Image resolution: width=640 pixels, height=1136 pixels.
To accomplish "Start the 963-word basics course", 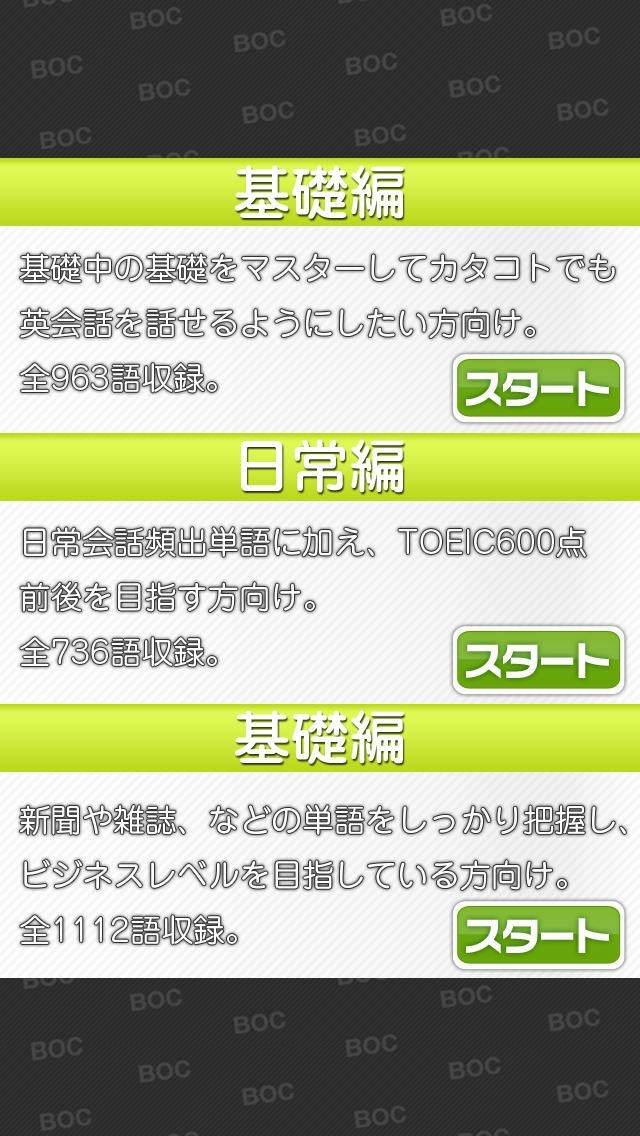I will pos(538,388).
